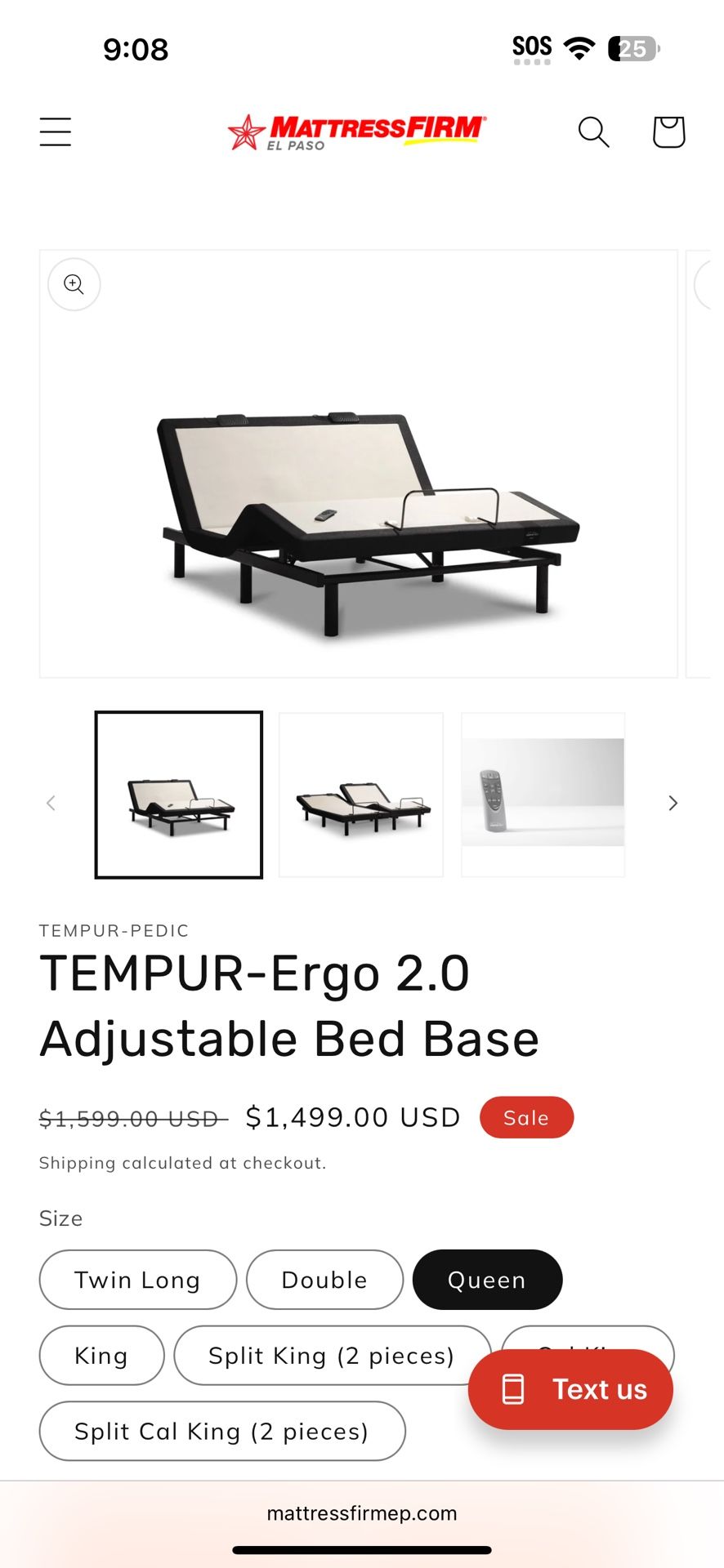This screenshot has height=1568, width=724.
Task: Open the search magnifier
Action: tap(593, 131)
